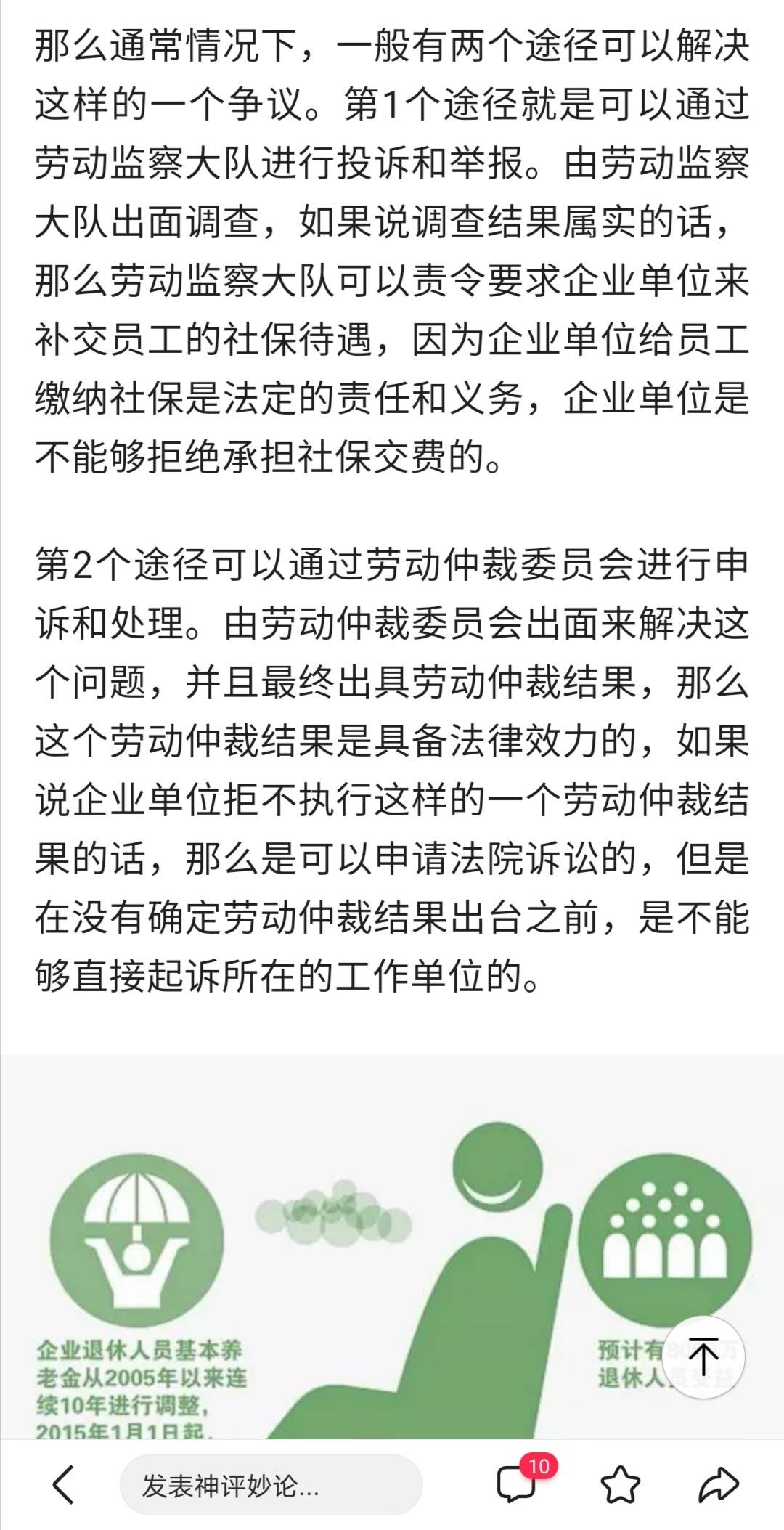Viewport: 784px width, 1530px height.
Task: Share this article
Action: (x=718, y=1486)
